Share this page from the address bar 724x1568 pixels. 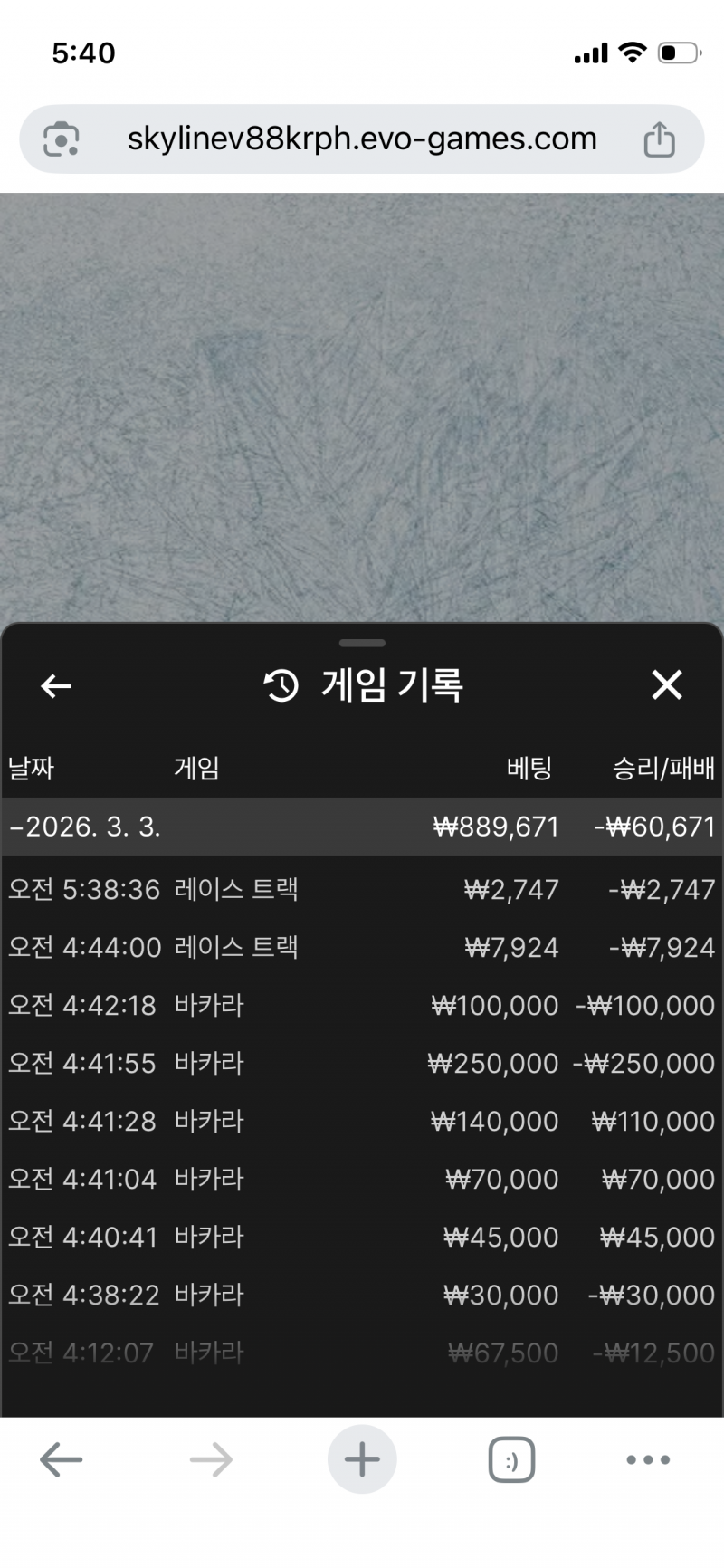click(659, 139)
